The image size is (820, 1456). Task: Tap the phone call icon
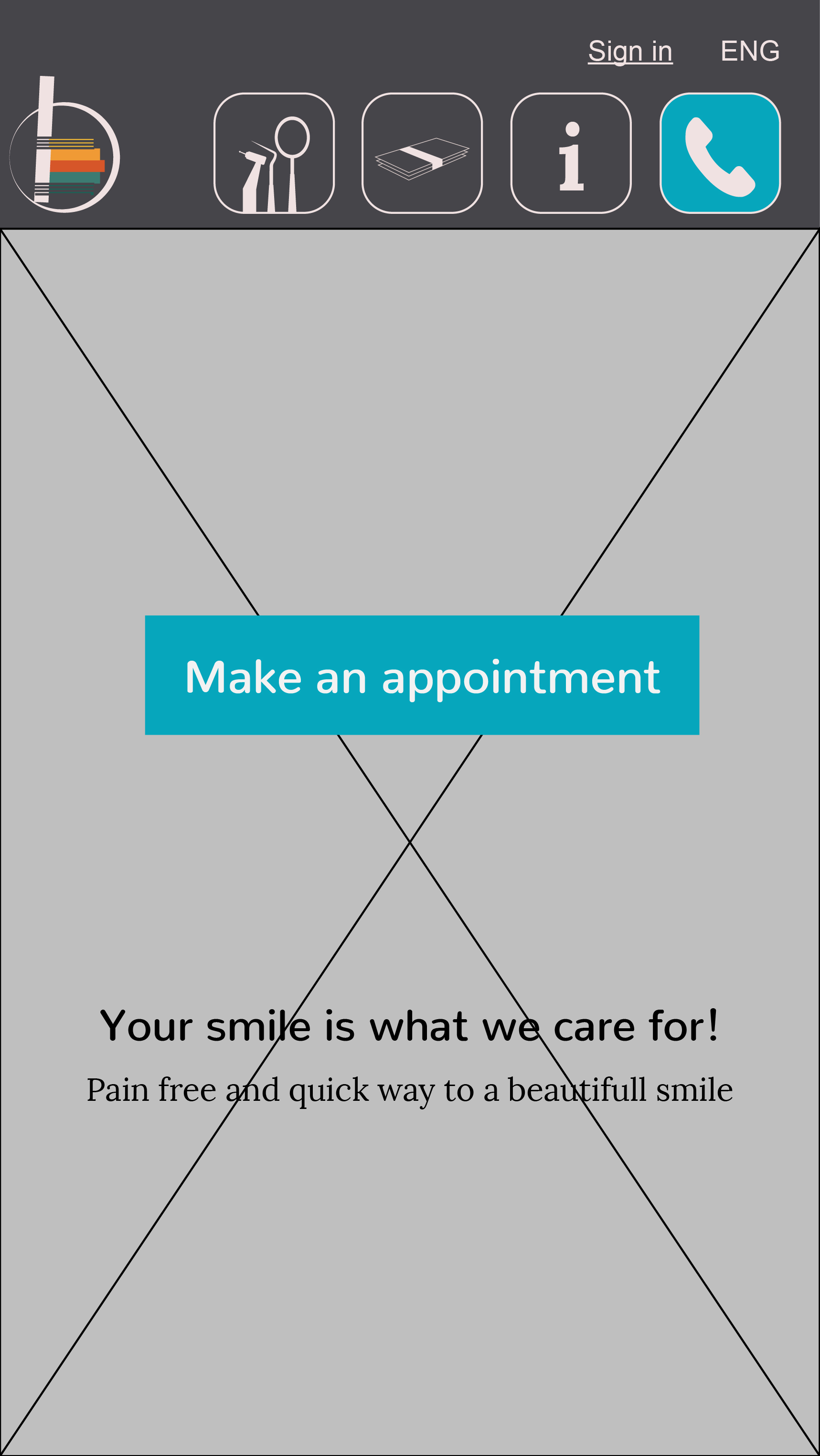721,153
